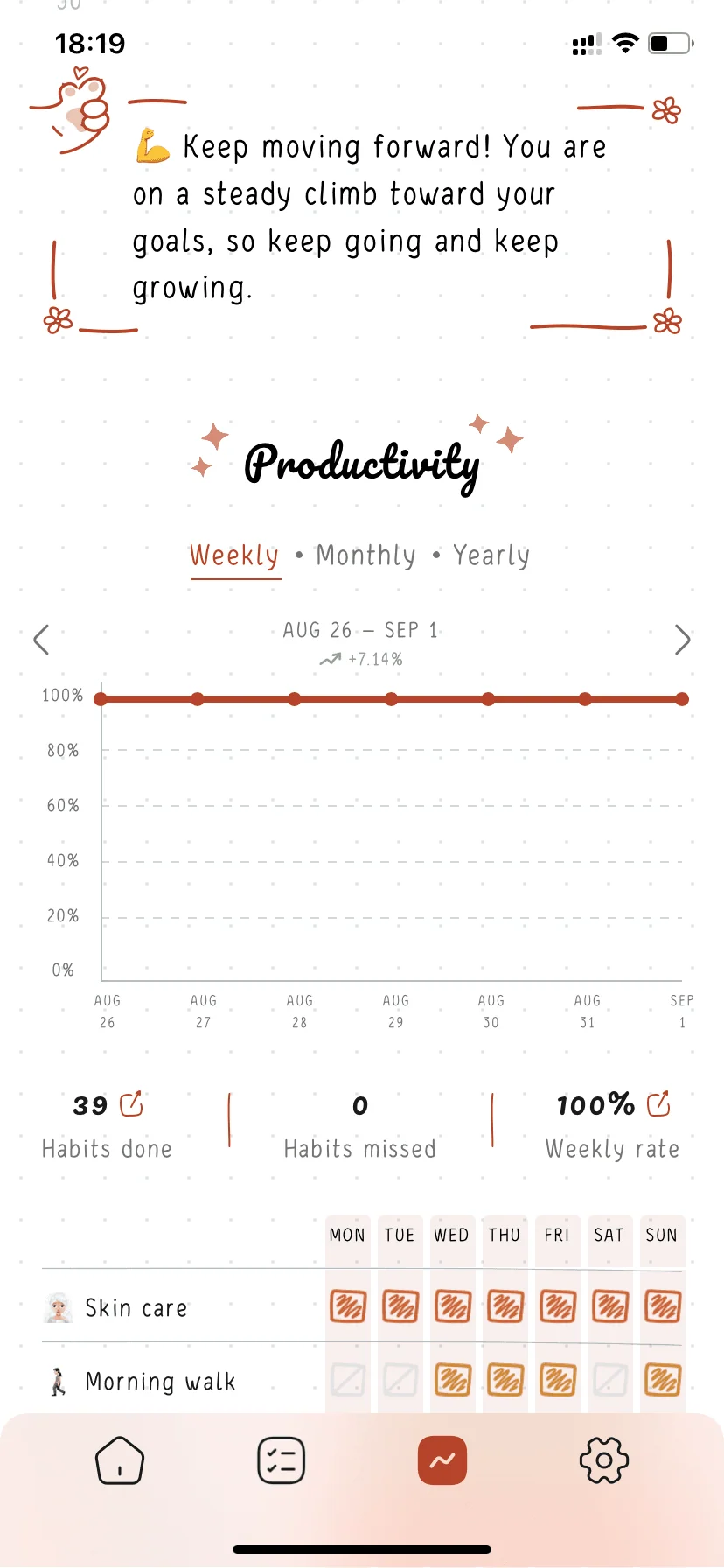The image size is (724, 1568).
Task: Click the trend arrow beside +7.14%
Action: pyautogui.click(x=330, y=658)
